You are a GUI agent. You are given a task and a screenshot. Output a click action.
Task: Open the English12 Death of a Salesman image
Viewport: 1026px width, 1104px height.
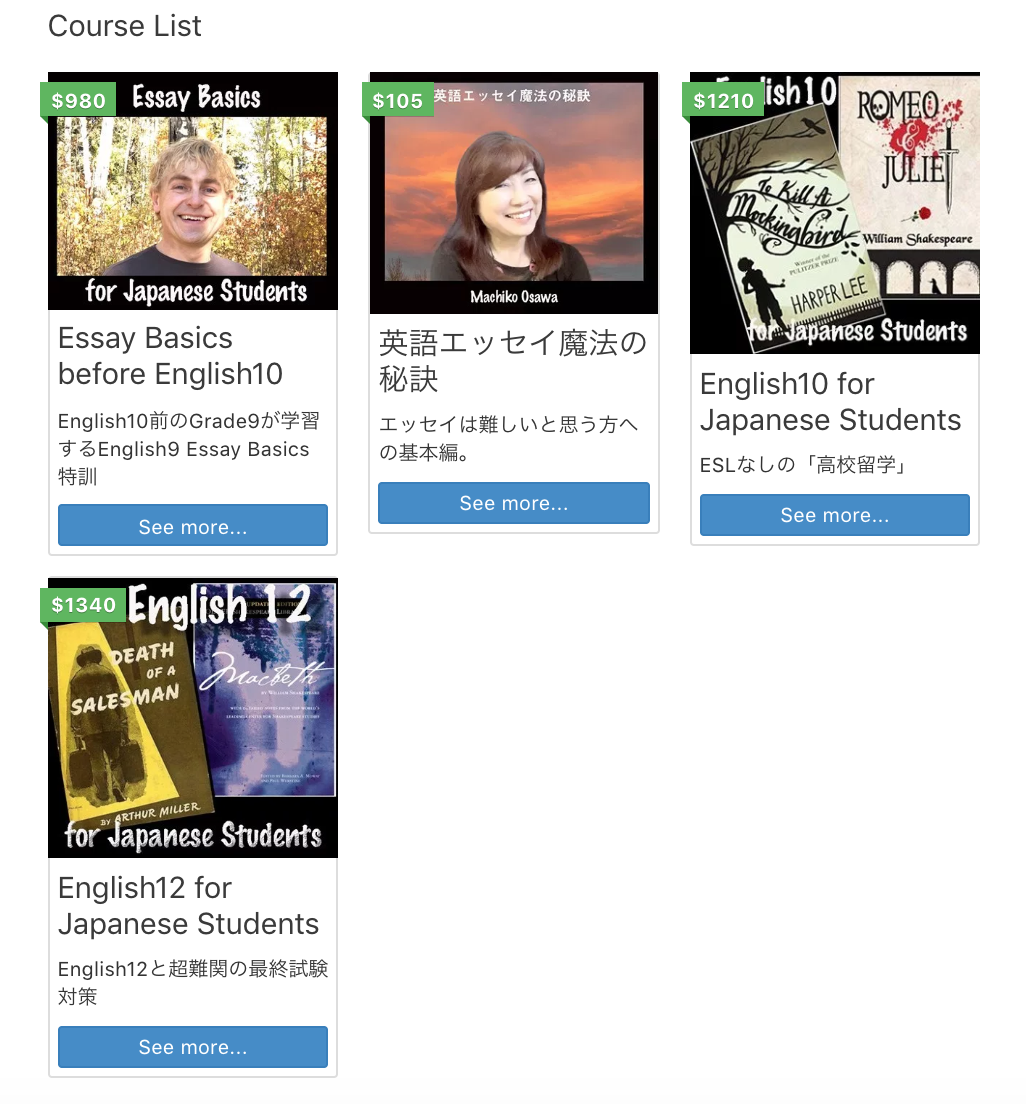193,718
